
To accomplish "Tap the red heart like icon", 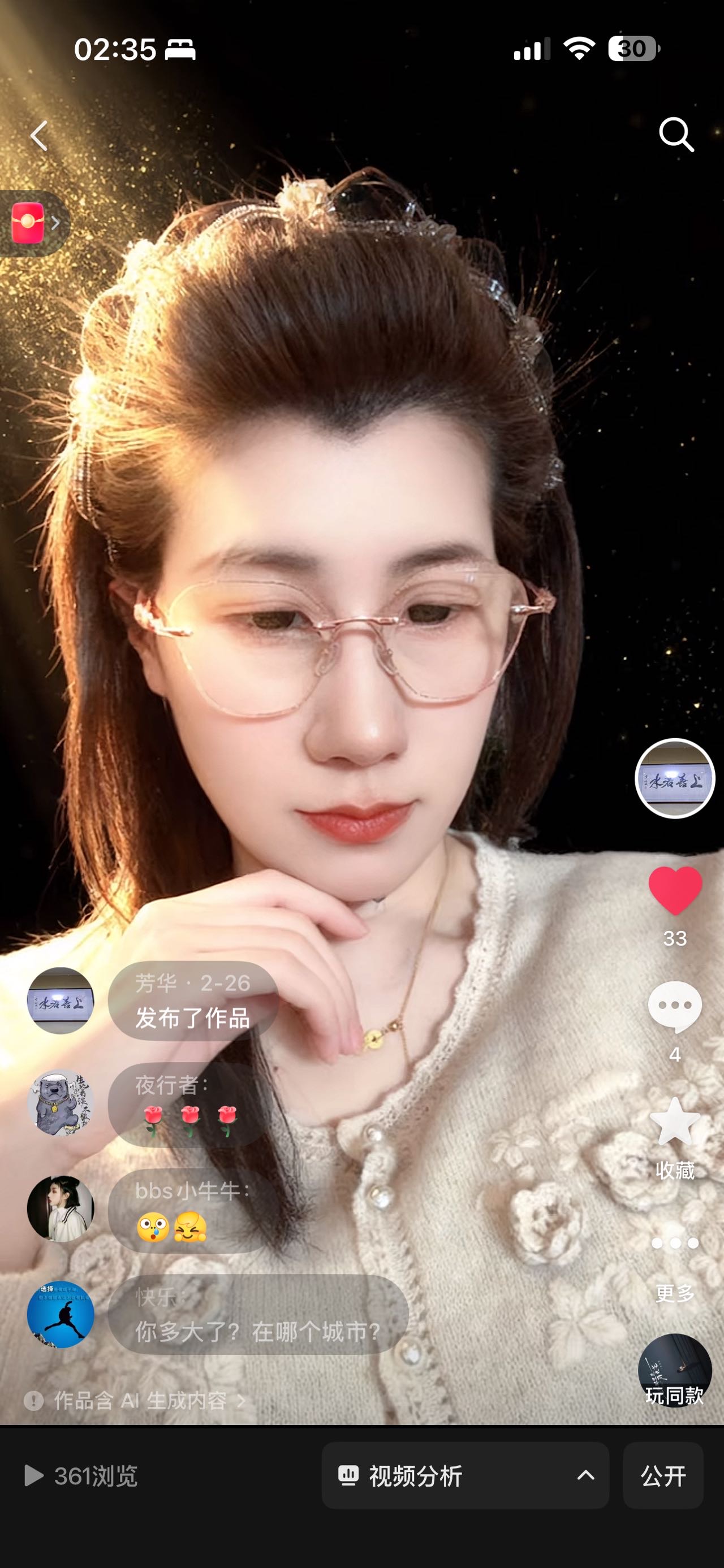I will [675, 890].
